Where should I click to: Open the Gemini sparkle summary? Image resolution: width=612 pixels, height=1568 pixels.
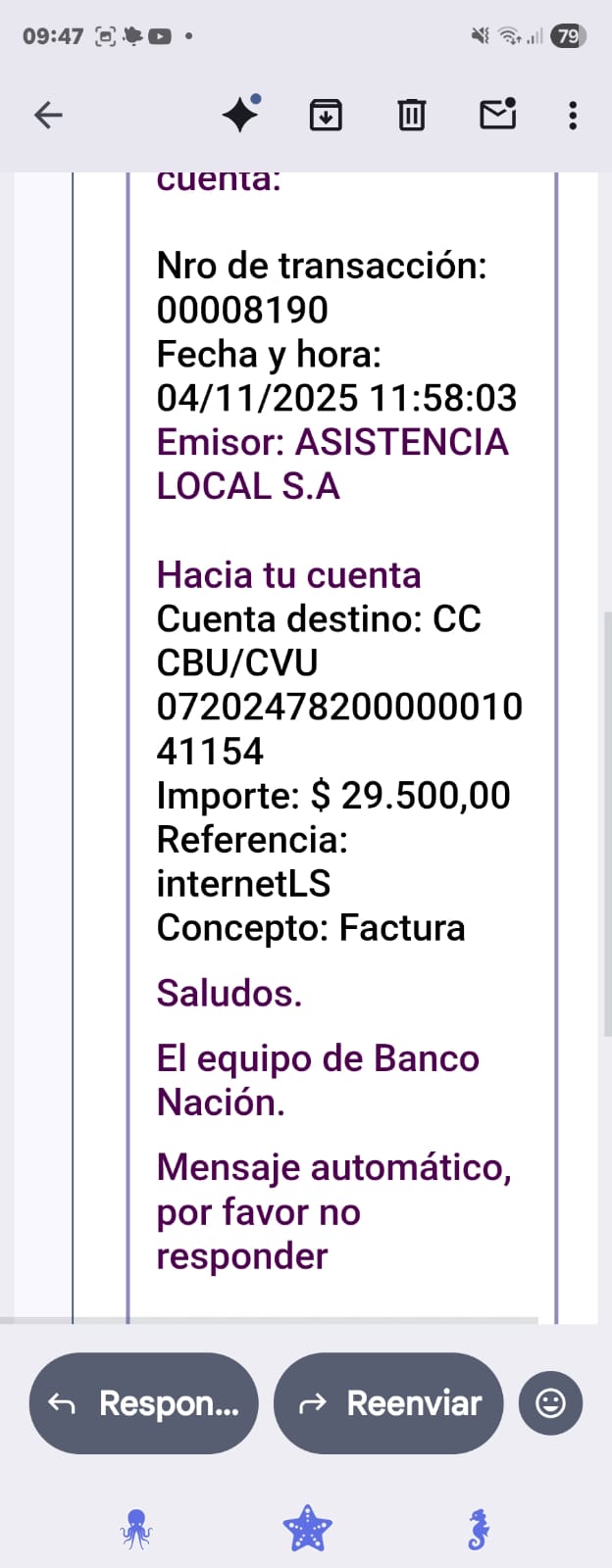coord(240,116)
